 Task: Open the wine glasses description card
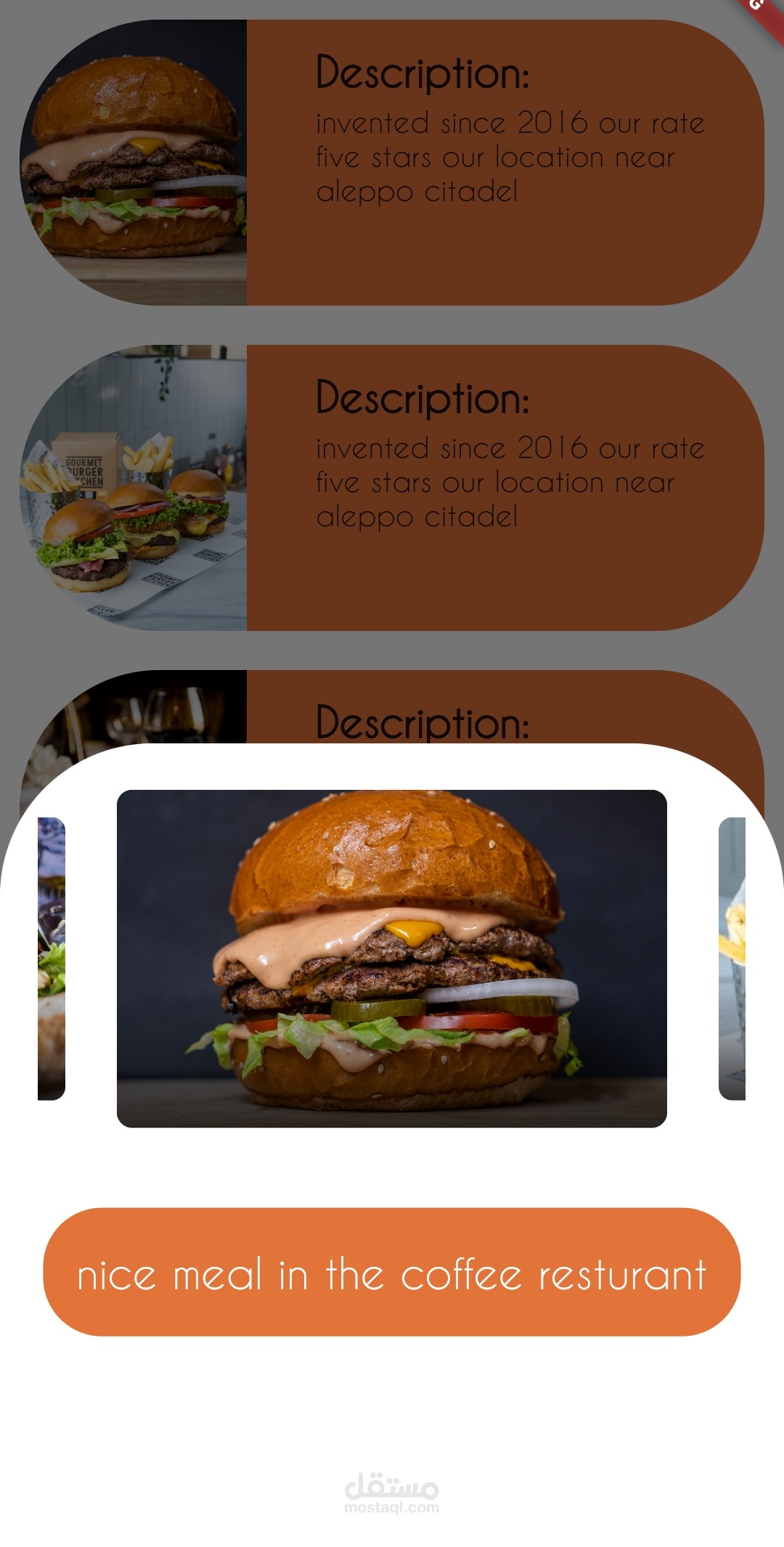pos(392,707)
